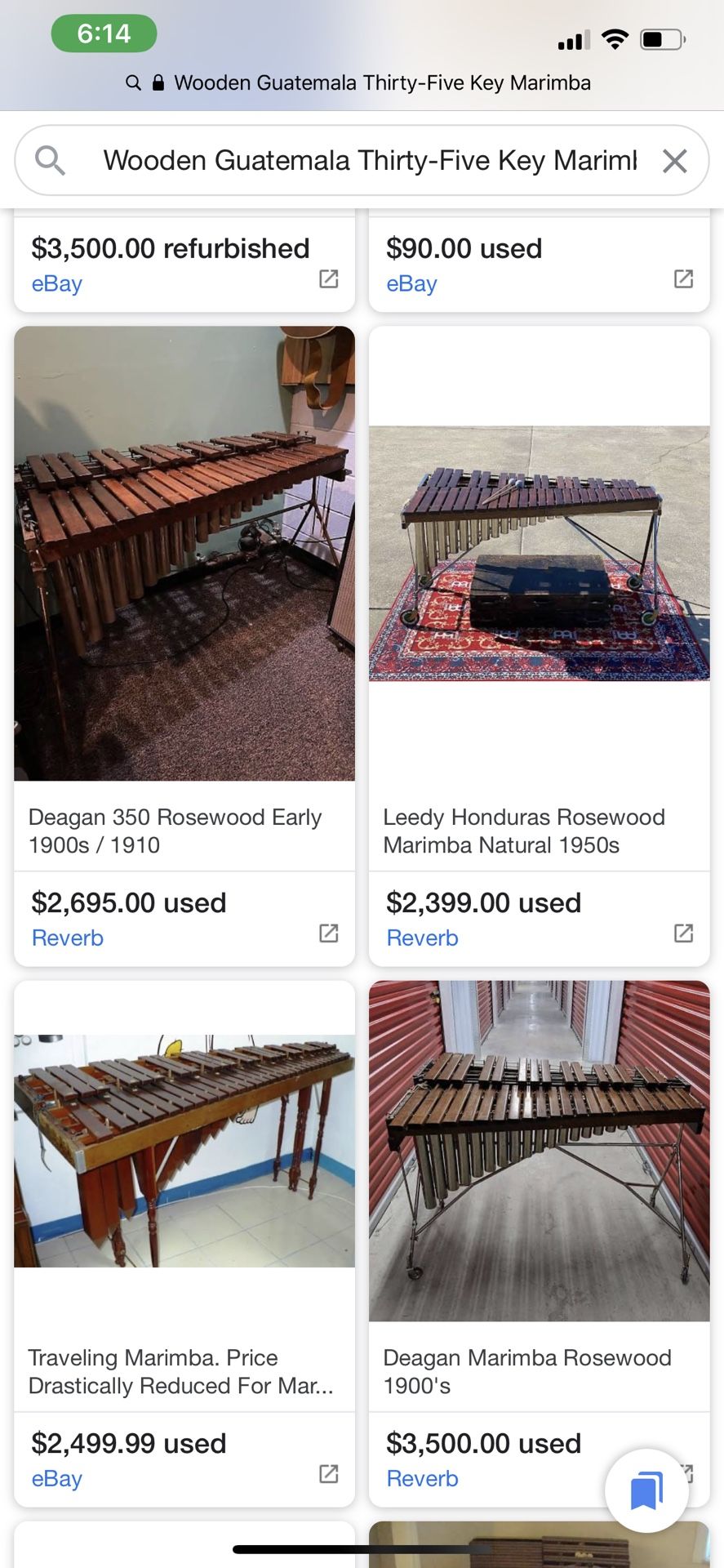Viewport: 724px width, 1568px height.
Task: Click external link icon on Deagan 350 listing
Action: (329, 933)
